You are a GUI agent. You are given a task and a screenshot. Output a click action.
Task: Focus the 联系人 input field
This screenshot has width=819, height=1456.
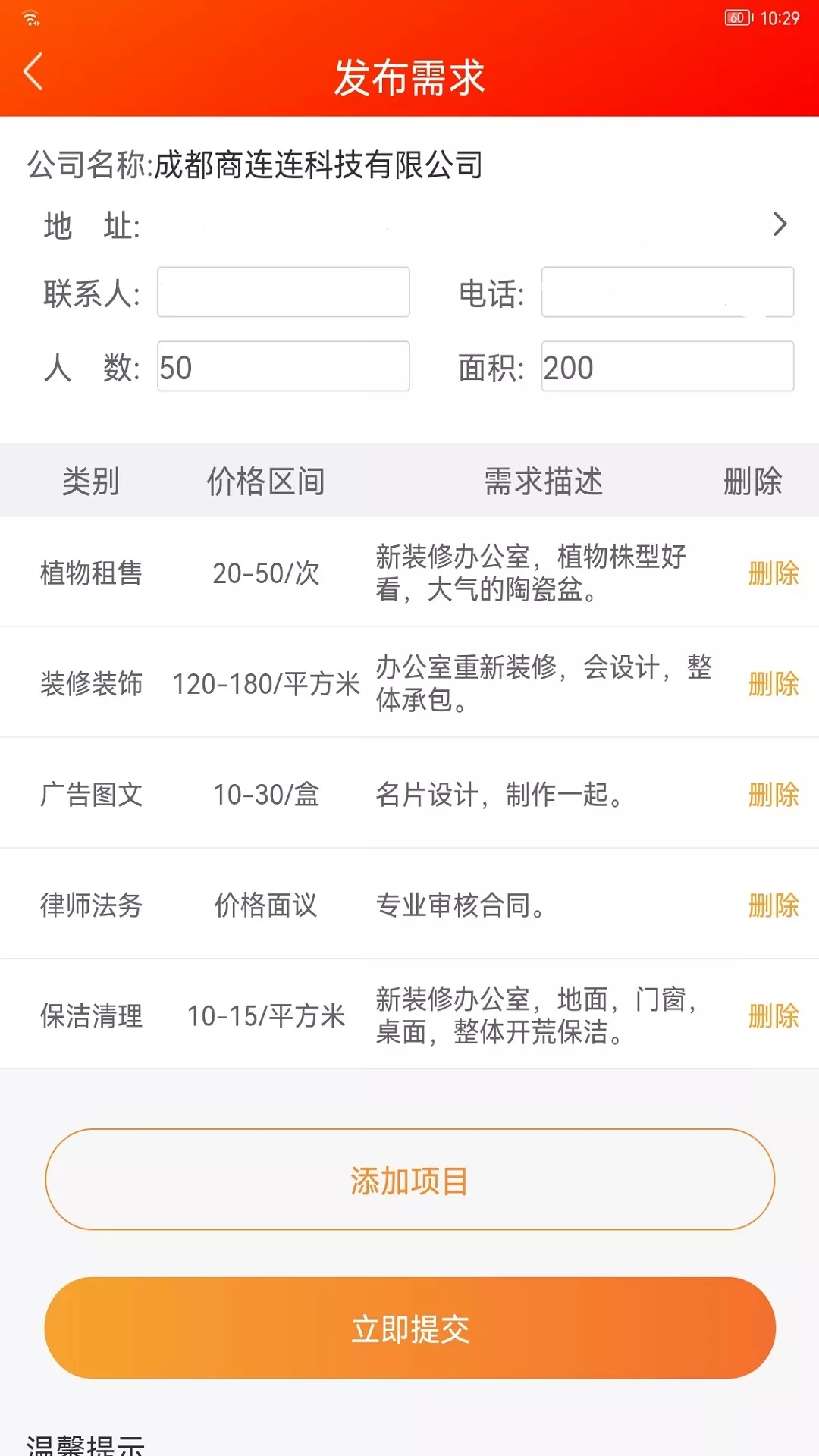[283, 292]
